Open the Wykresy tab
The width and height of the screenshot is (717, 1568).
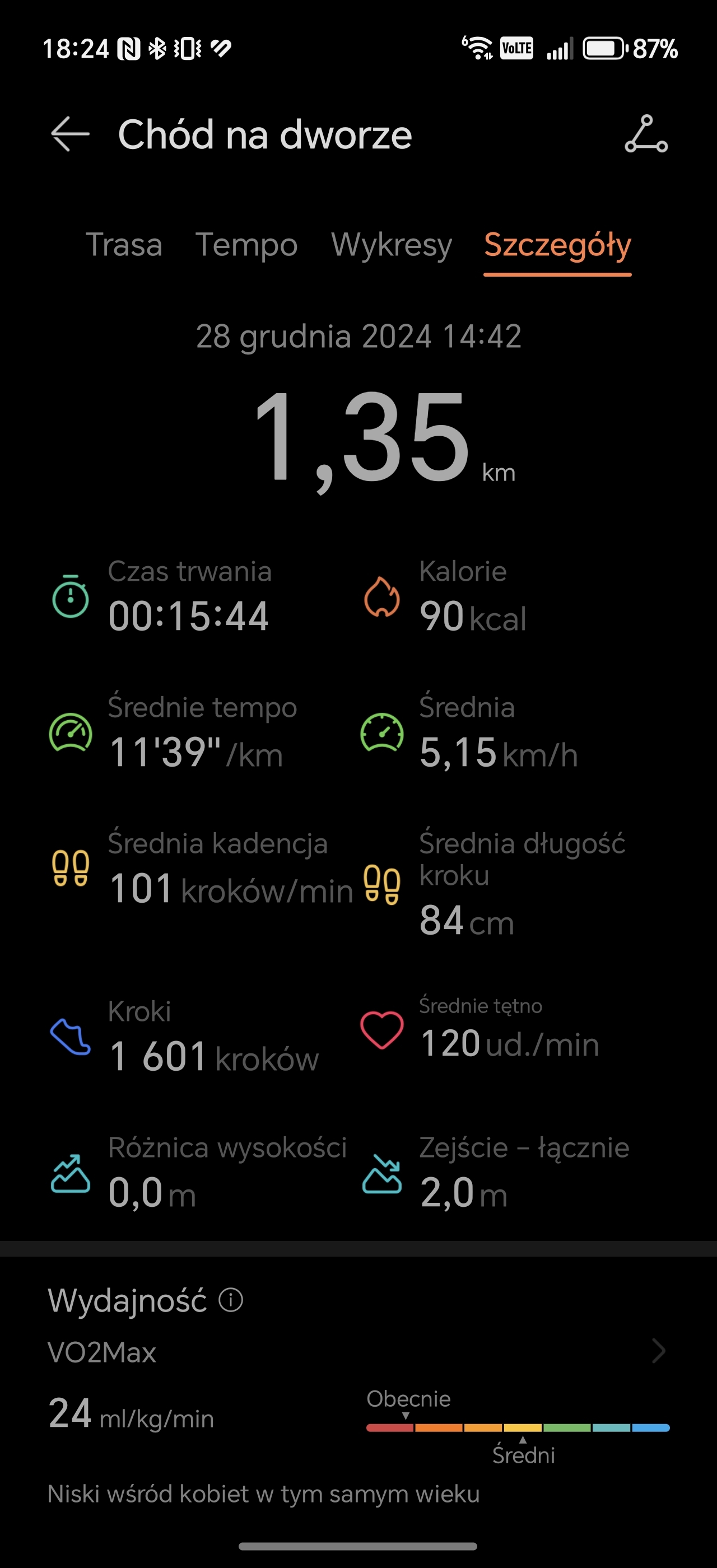point(392,245)
